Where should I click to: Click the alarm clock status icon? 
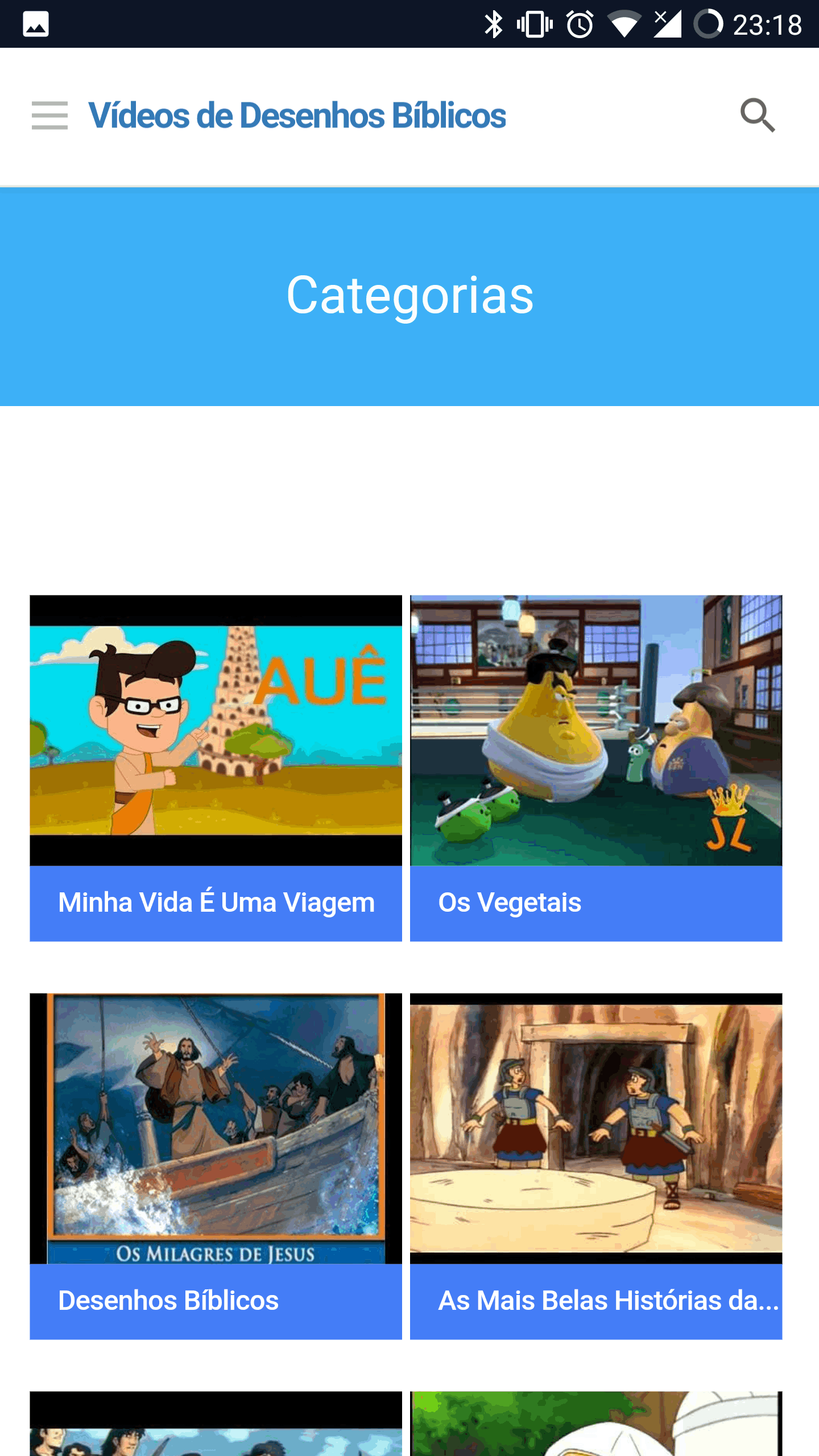[x=579, y=23]
